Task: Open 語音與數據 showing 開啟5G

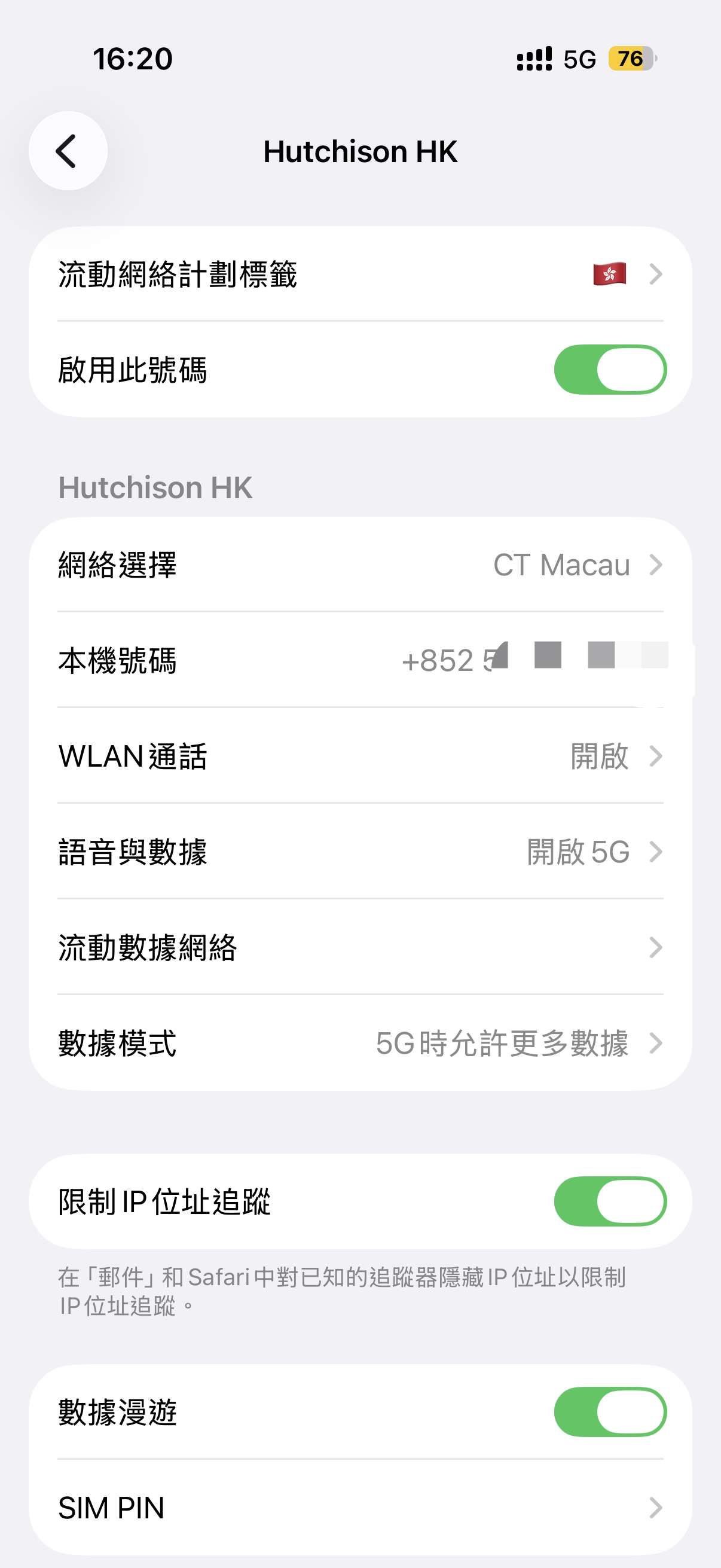Action: pyautogui.click(x=361, y=852)
